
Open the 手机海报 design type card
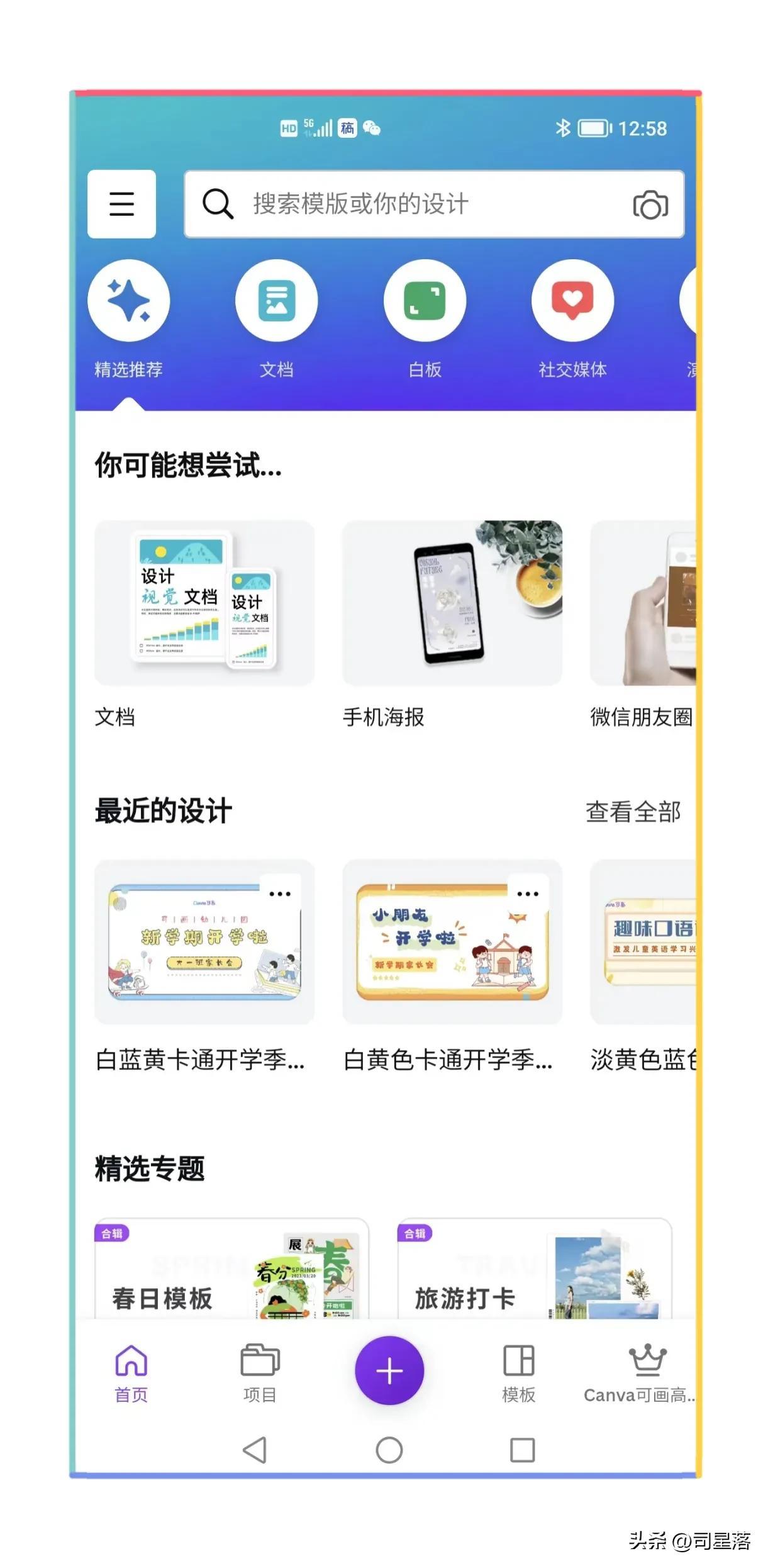452,603
